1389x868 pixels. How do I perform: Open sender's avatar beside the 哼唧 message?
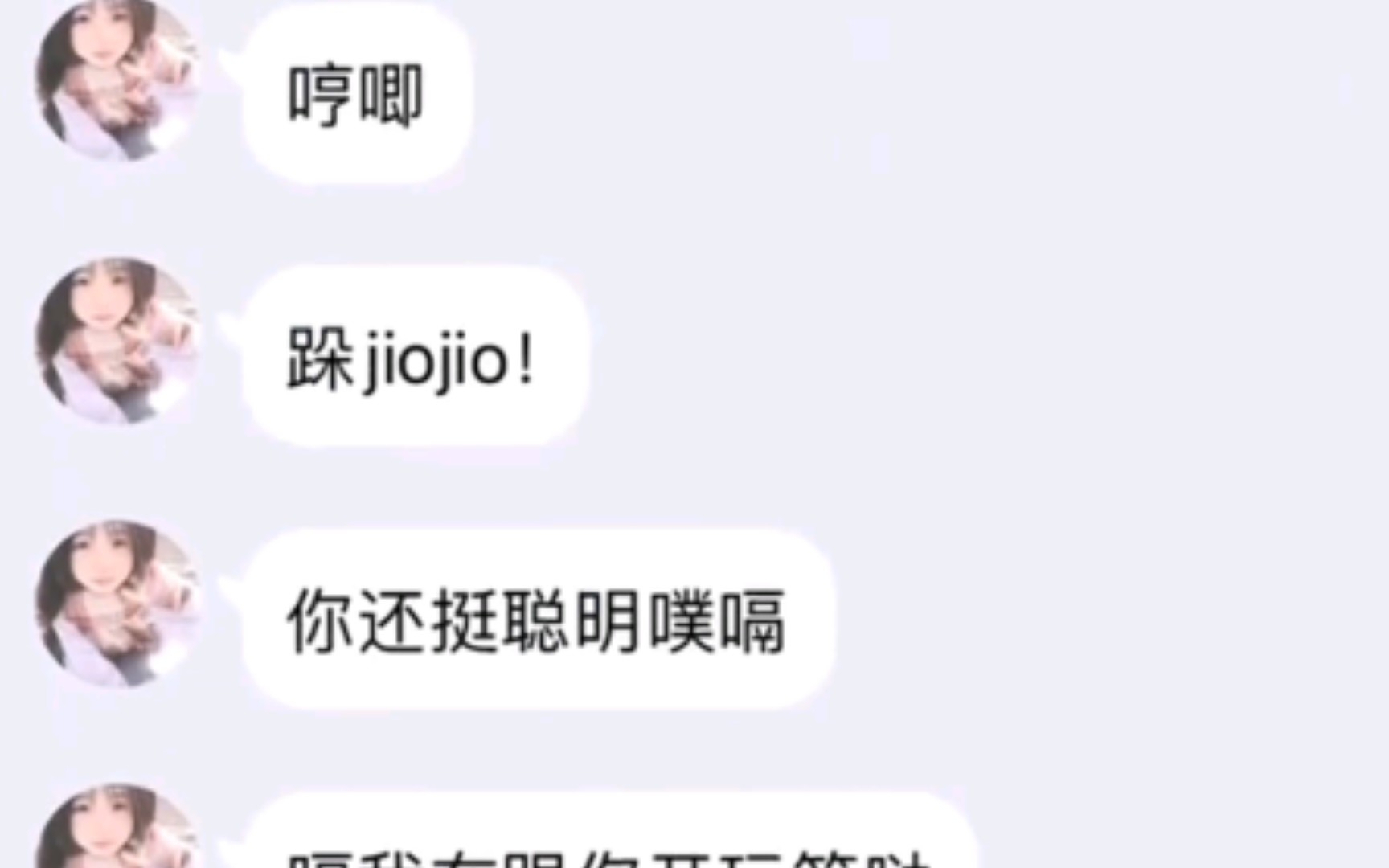[x=117, y=80]
